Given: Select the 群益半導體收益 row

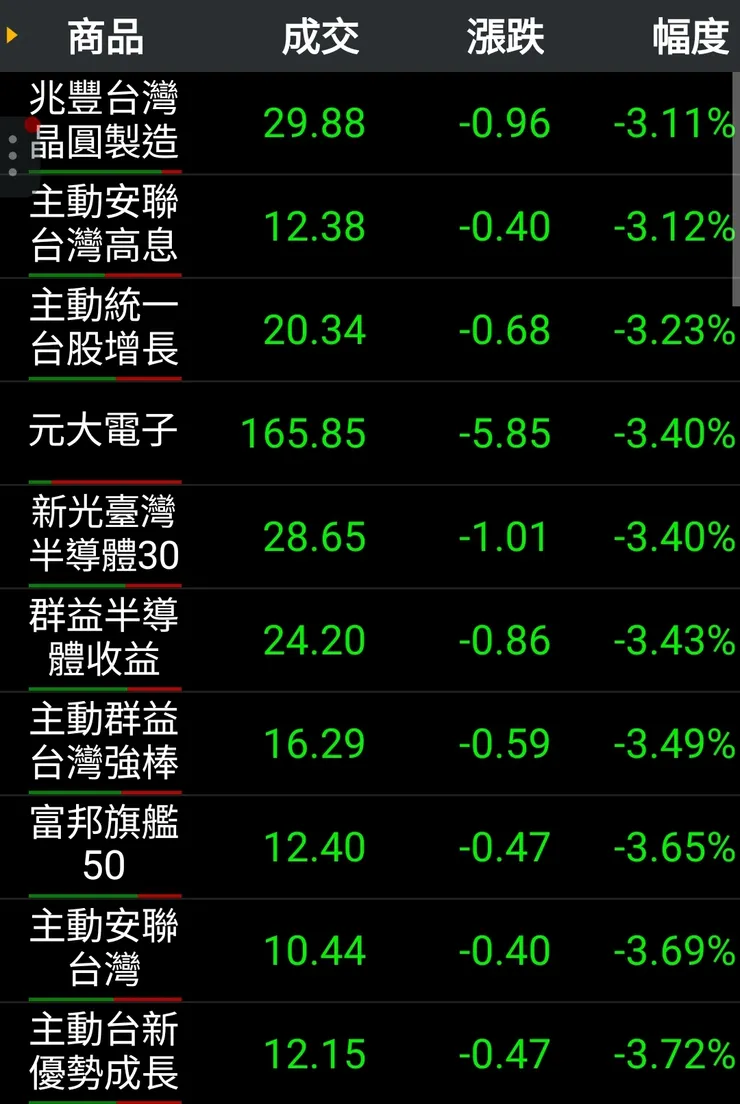Looking at the screenshot, I should pos(105,640).
